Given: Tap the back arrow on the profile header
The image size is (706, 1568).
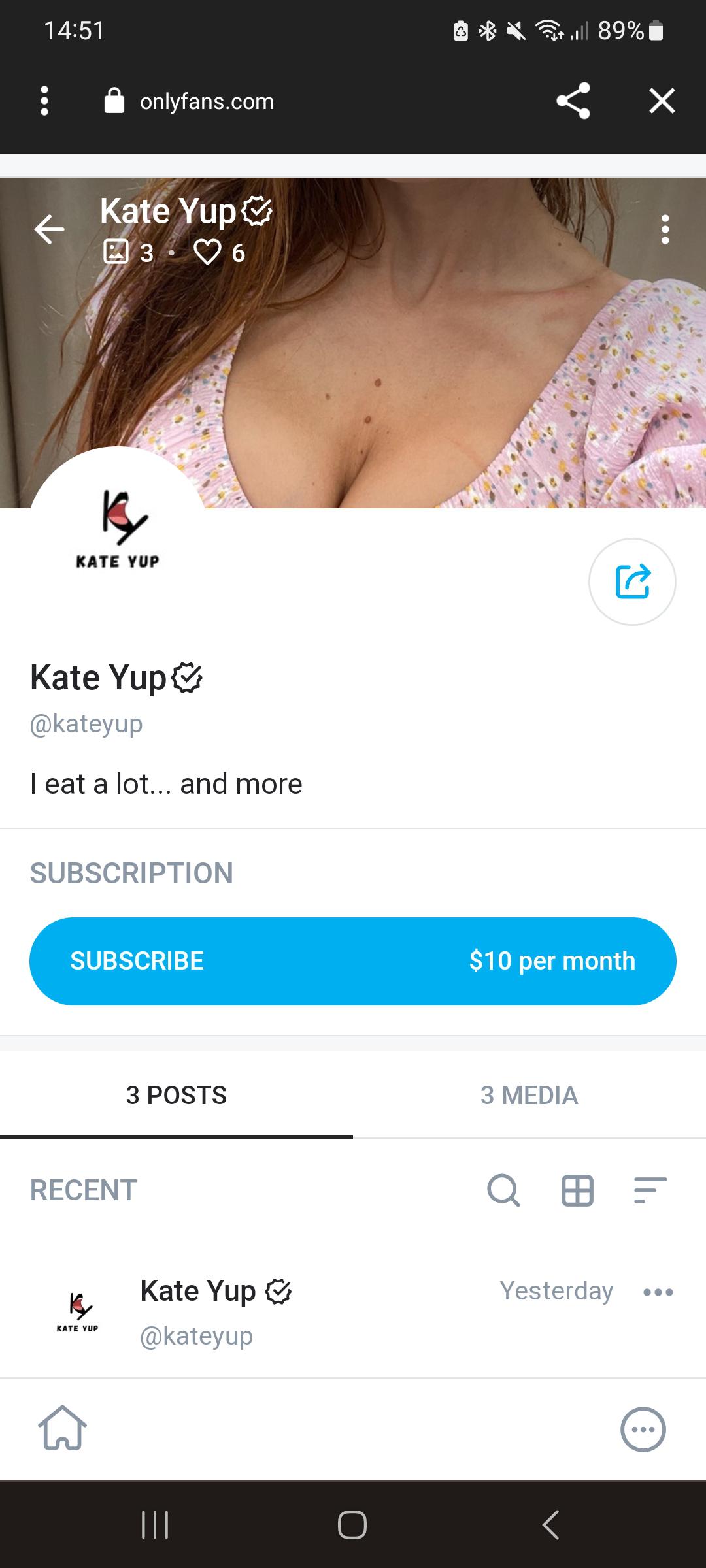Looking at the screenshot, I should coord(49,228).
